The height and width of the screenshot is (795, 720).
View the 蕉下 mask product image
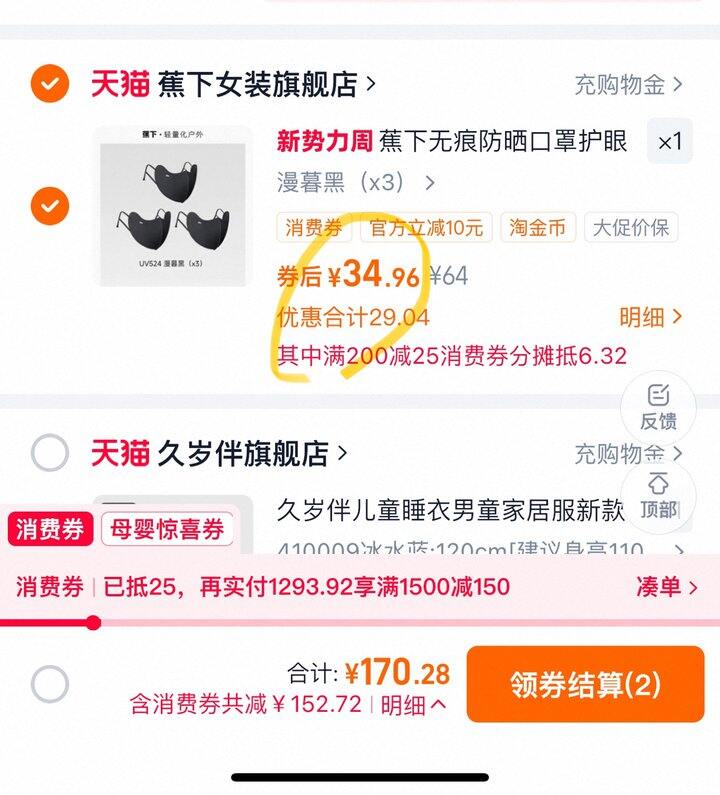point(173,207)
